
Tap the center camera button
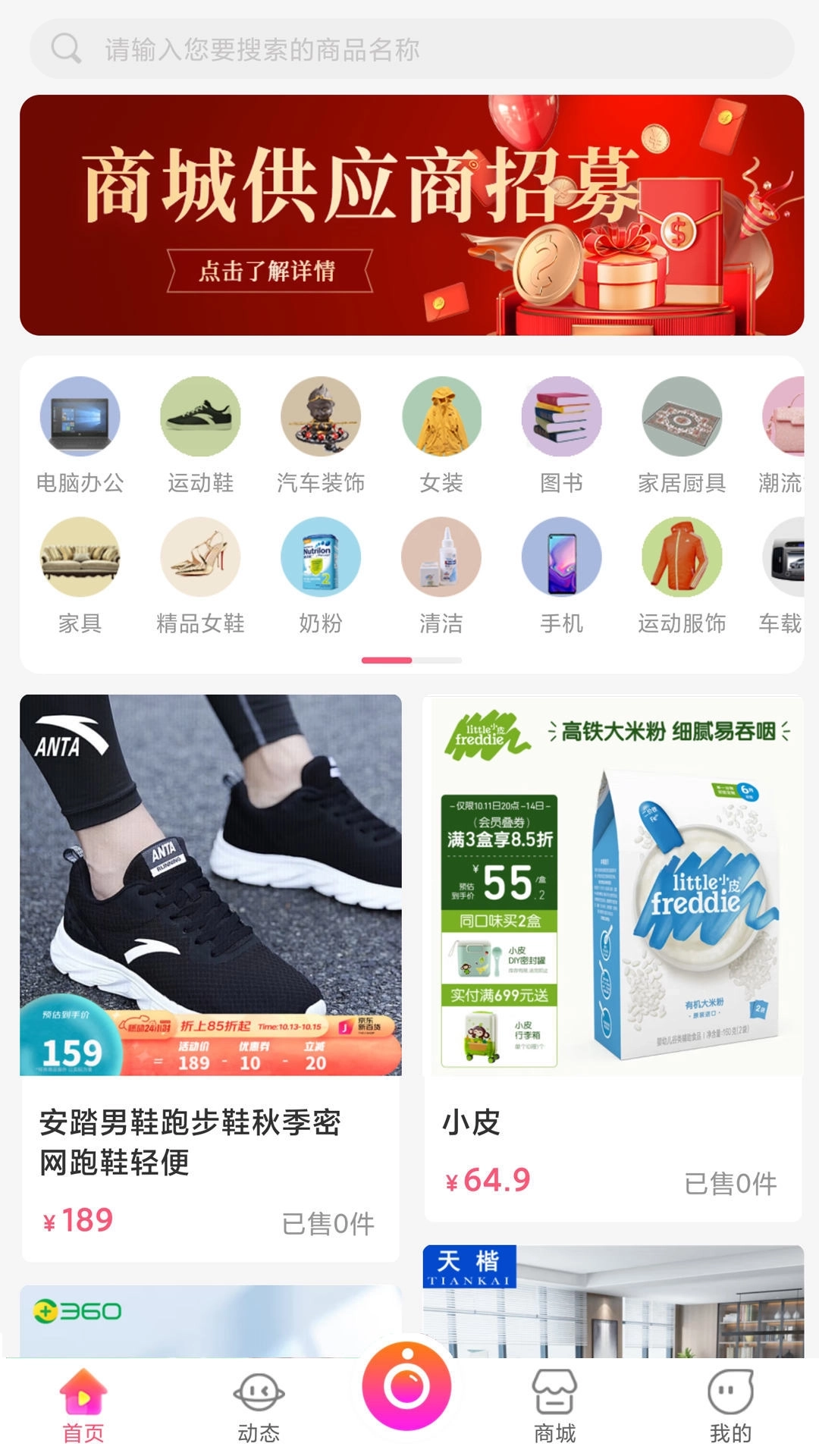point(406,1386)
